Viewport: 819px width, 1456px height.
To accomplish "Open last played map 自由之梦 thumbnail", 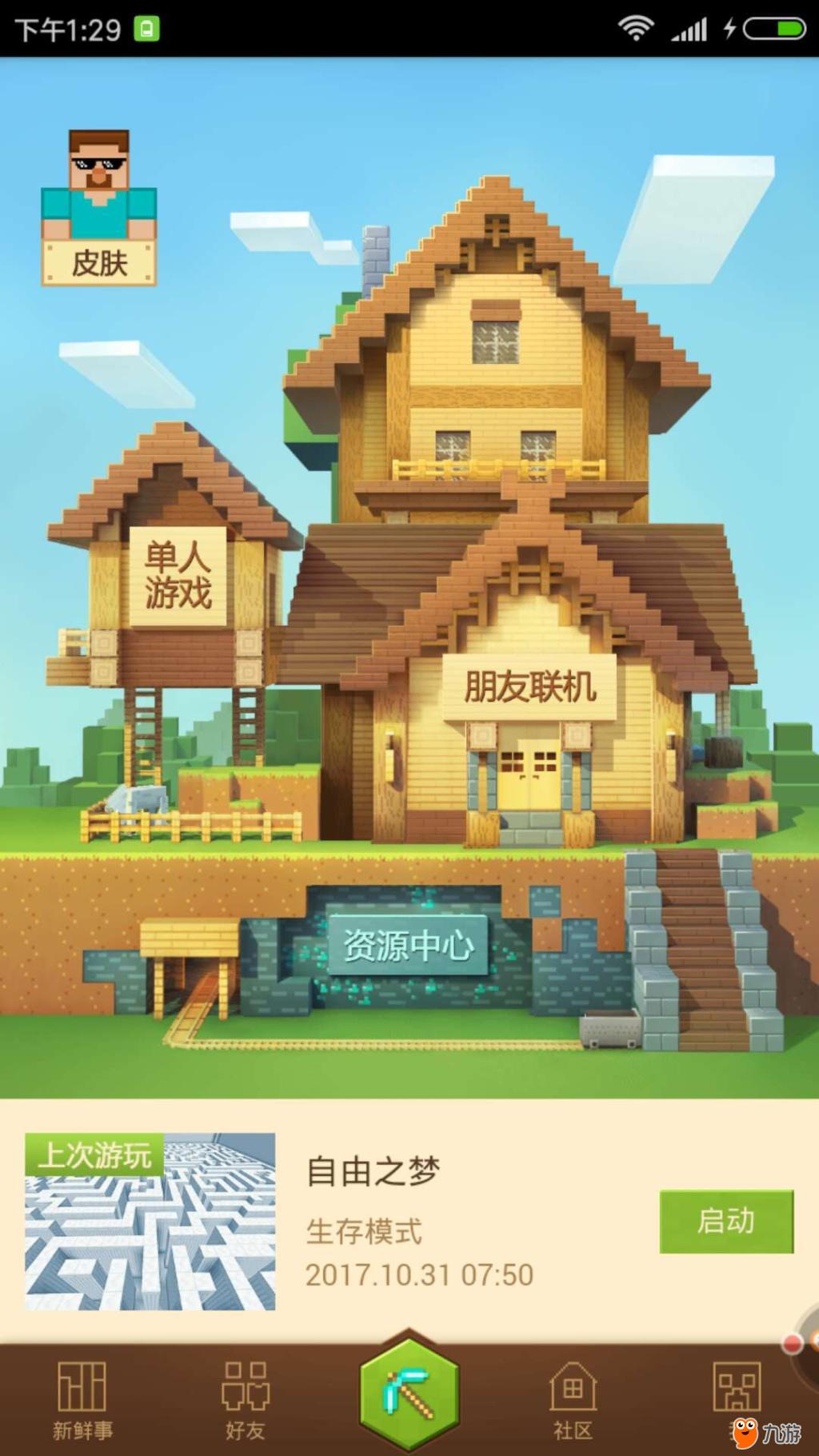I will click(150, 1221).
